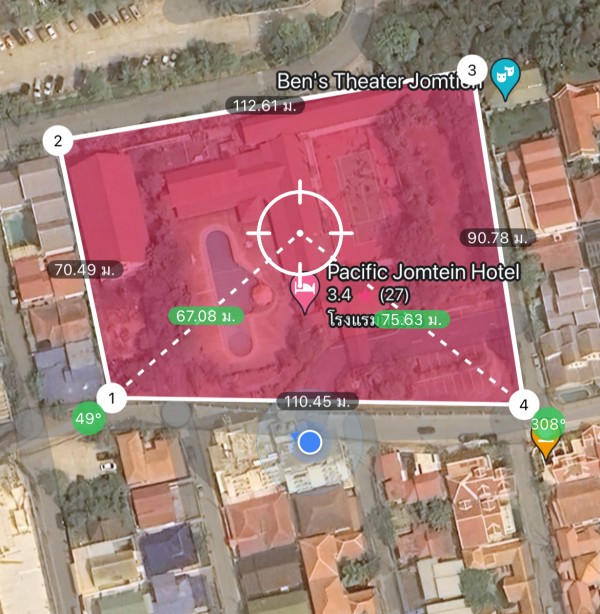Tap the blue current location dot
The width and height of the screenshot is (600, 614).
click(310, 441)
